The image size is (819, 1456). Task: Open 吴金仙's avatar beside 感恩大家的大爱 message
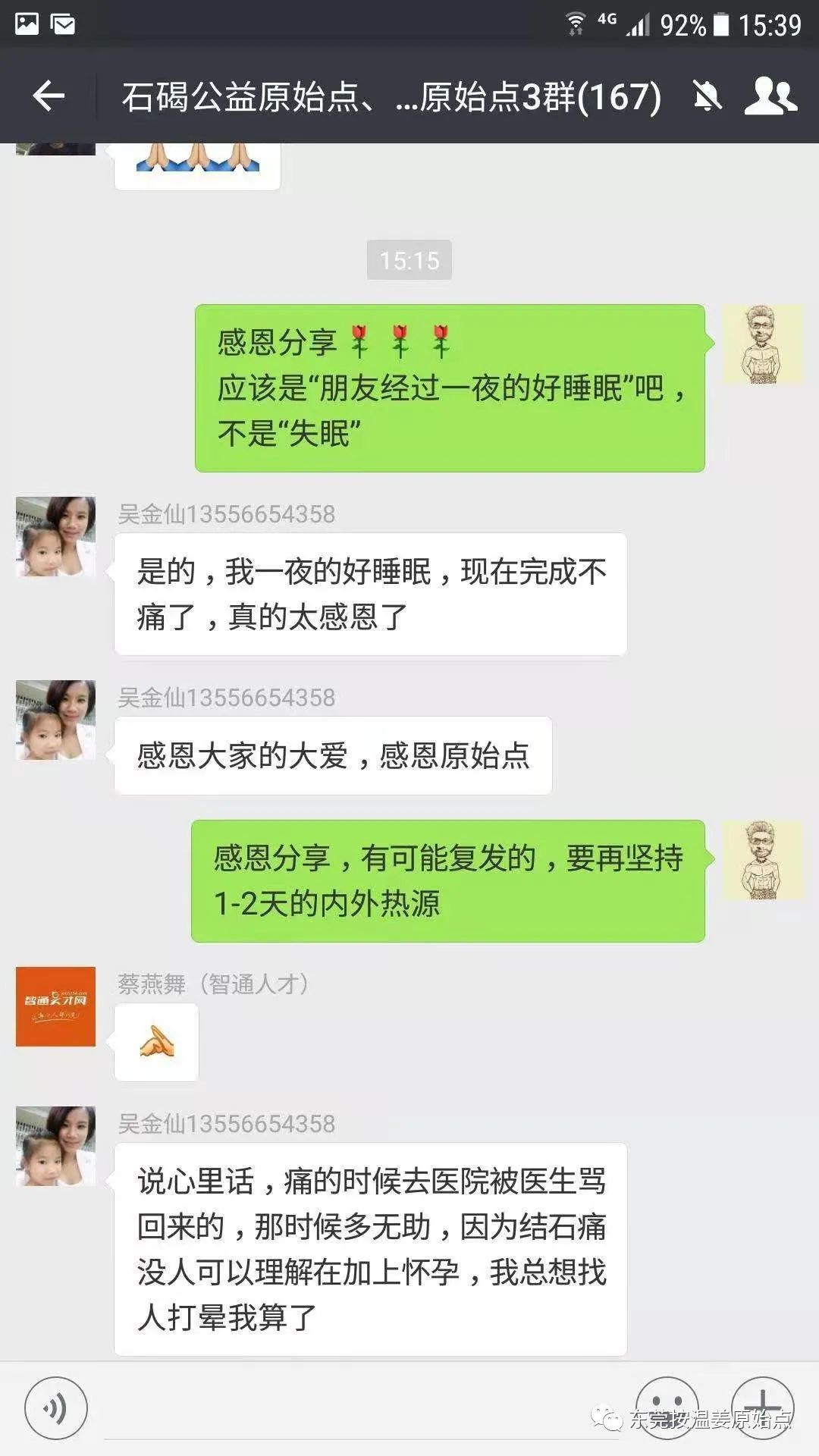pos(55,720)
